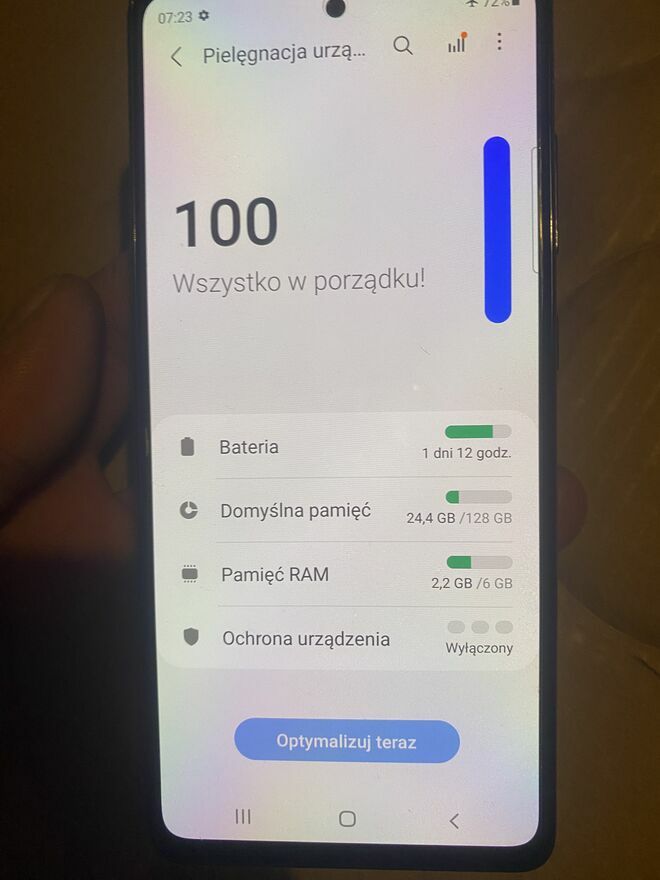The width and height of the screenshot is (660, 880).
Task: Go back using the top-left arrow
Action: (x=177, y=57)
